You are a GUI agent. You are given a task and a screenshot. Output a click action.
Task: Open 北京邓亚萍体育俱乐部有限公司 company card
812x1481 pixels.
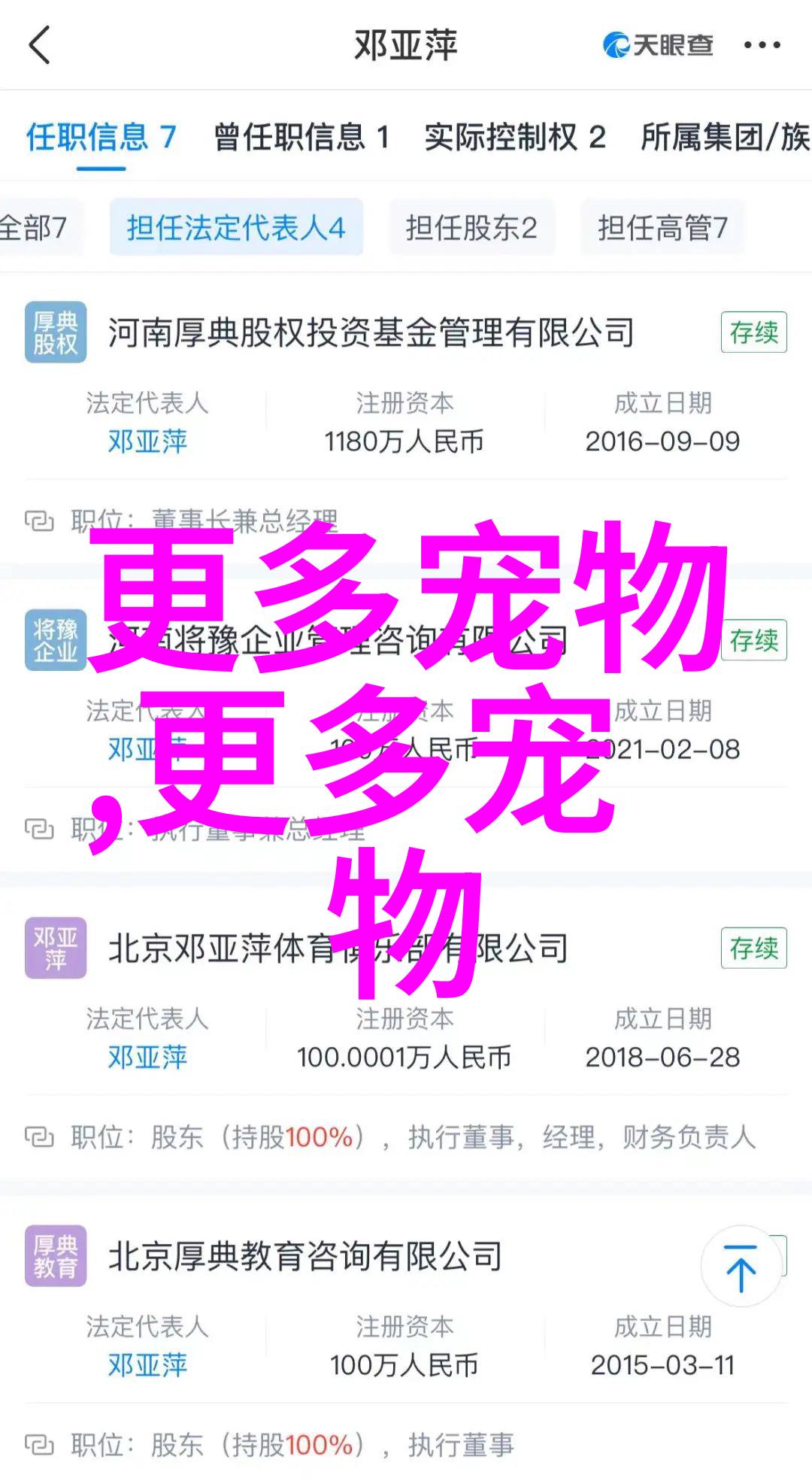[x=338, y=949]
